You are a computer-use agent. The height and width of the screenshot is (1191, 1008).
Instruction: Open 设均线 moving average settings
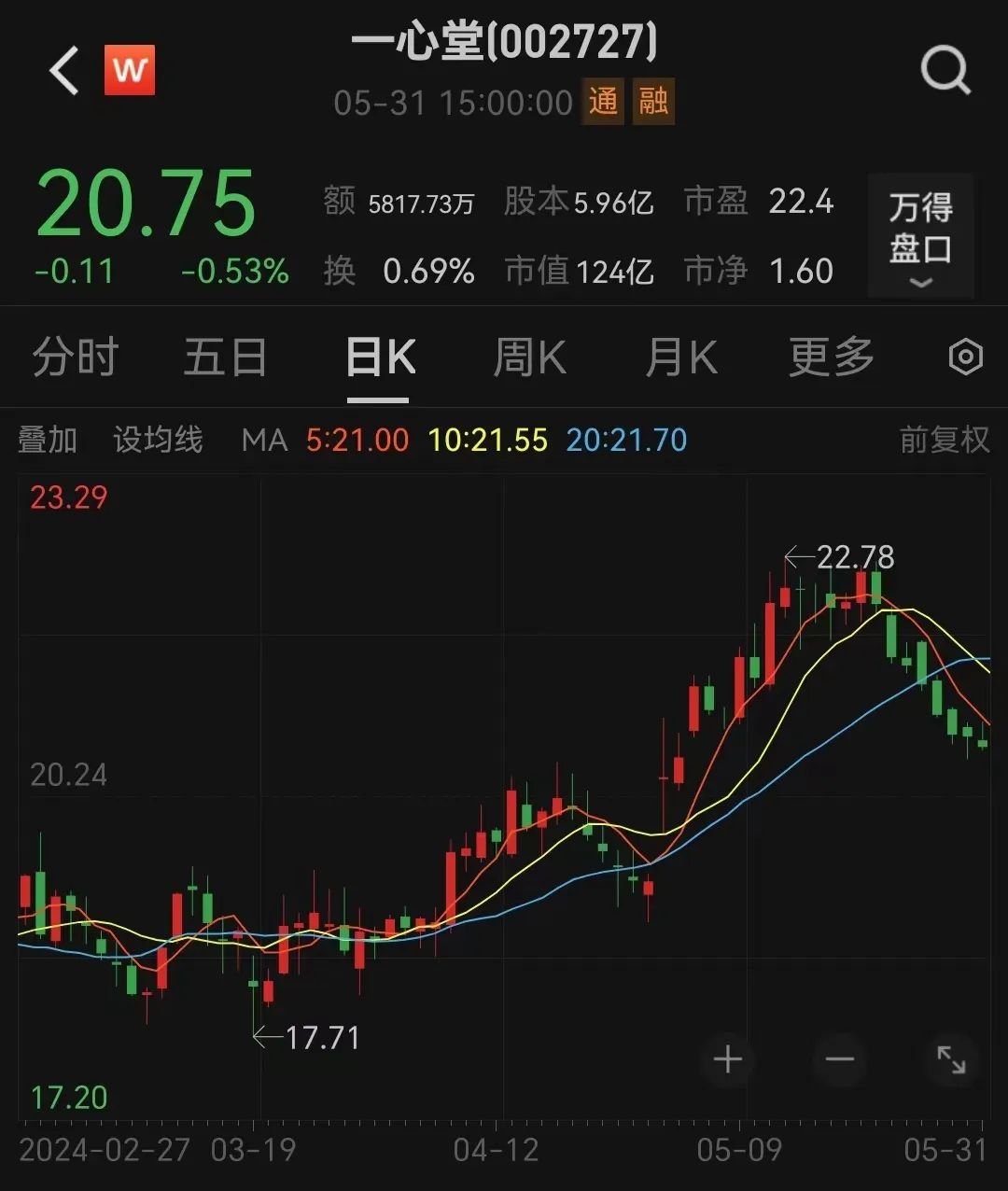coord(157,439)
